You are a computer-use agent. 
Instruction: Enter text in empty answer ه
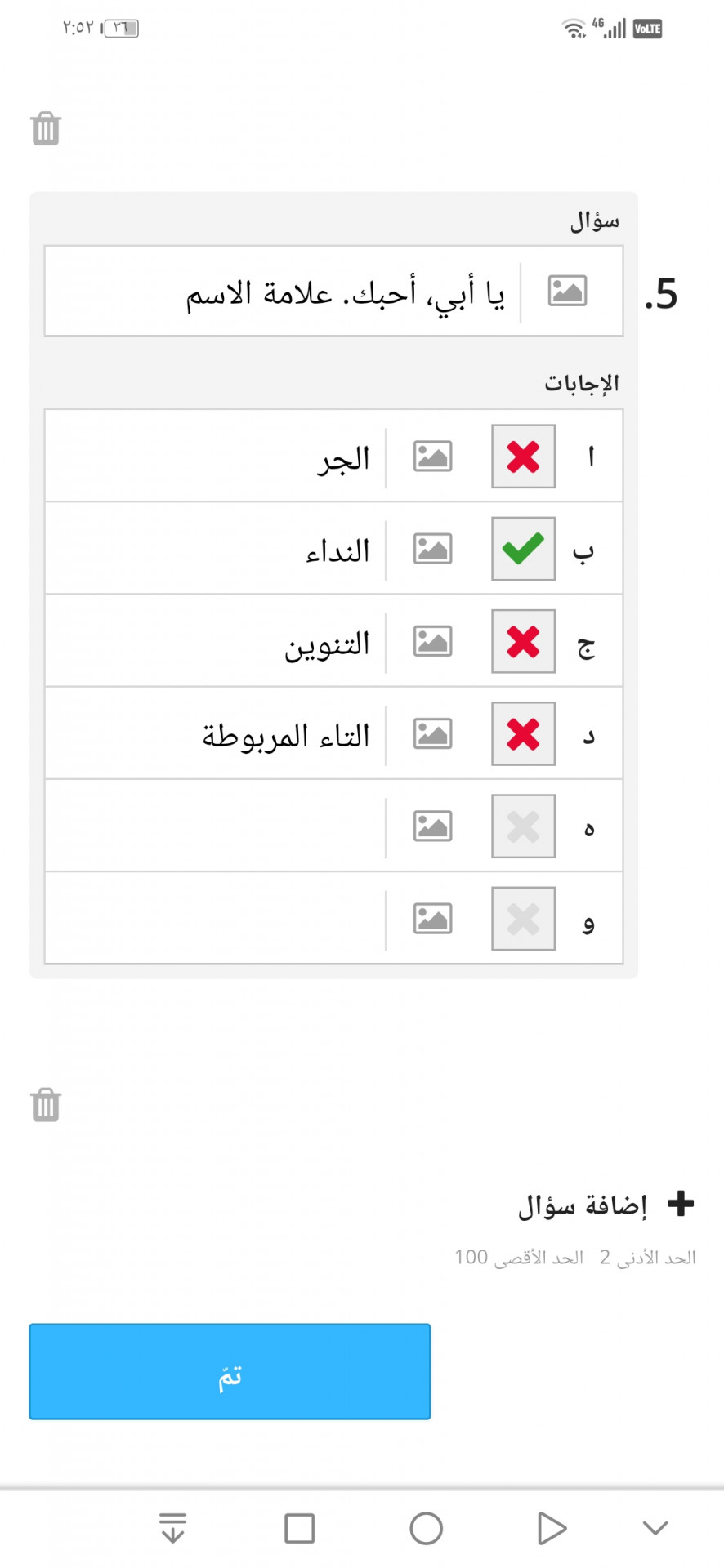[215, 826]
